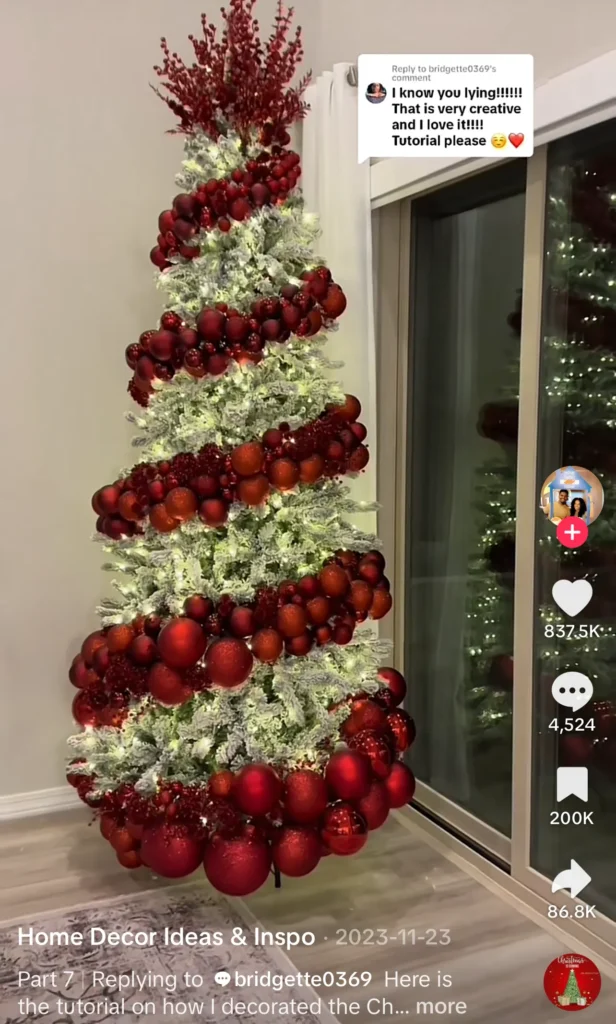Open the mention of bridgette0369 in the caption

point(301,979)
